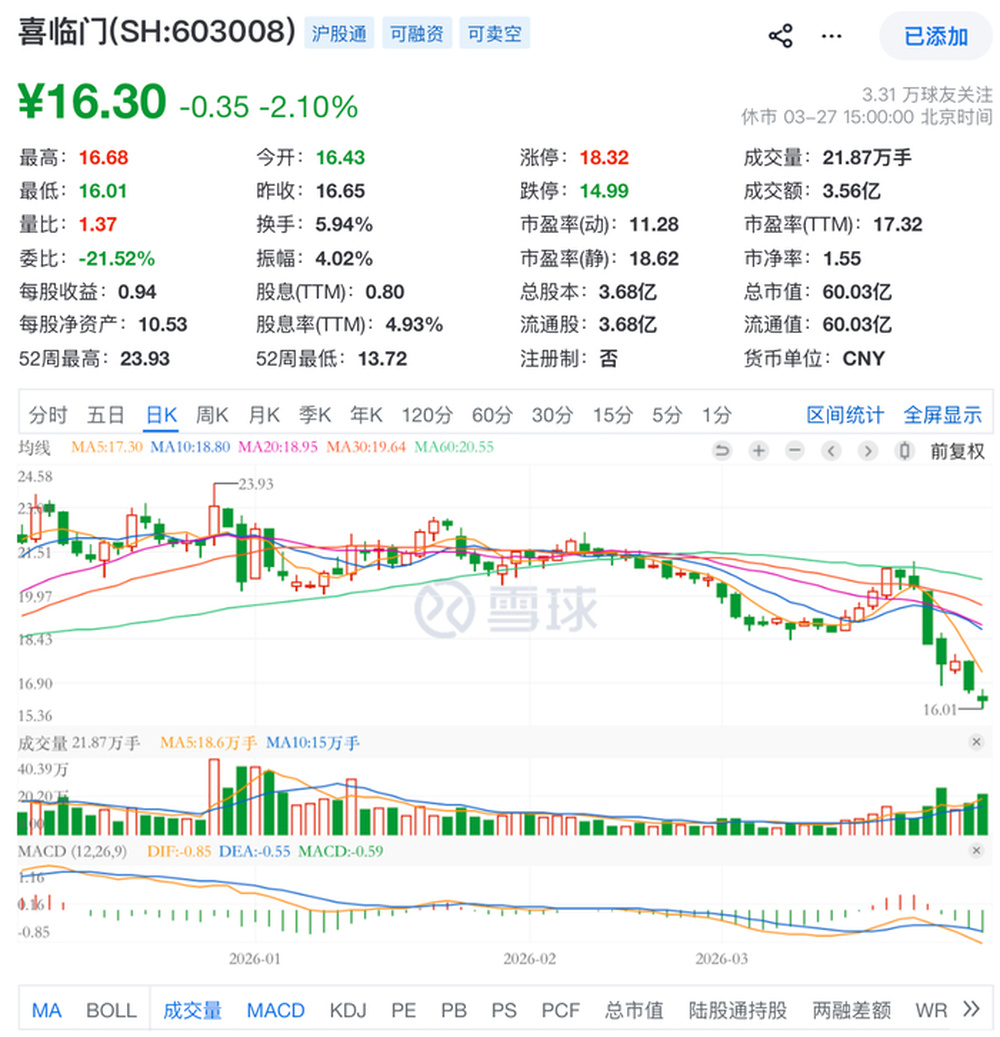Select the 月K chart period
1000x1037 pixels.
click(265, 415)
